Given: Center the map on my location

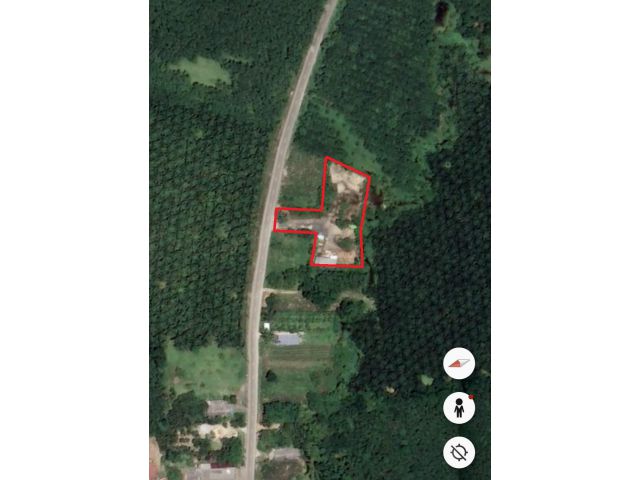Looking at the screenshot, I should click(x=459, y=452).
